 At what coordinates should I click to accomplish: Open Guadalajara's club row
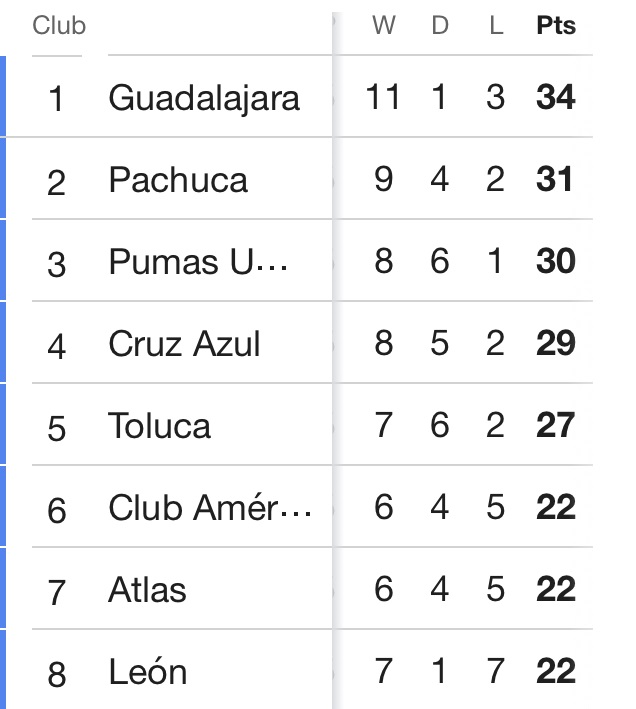click(204, 98)
